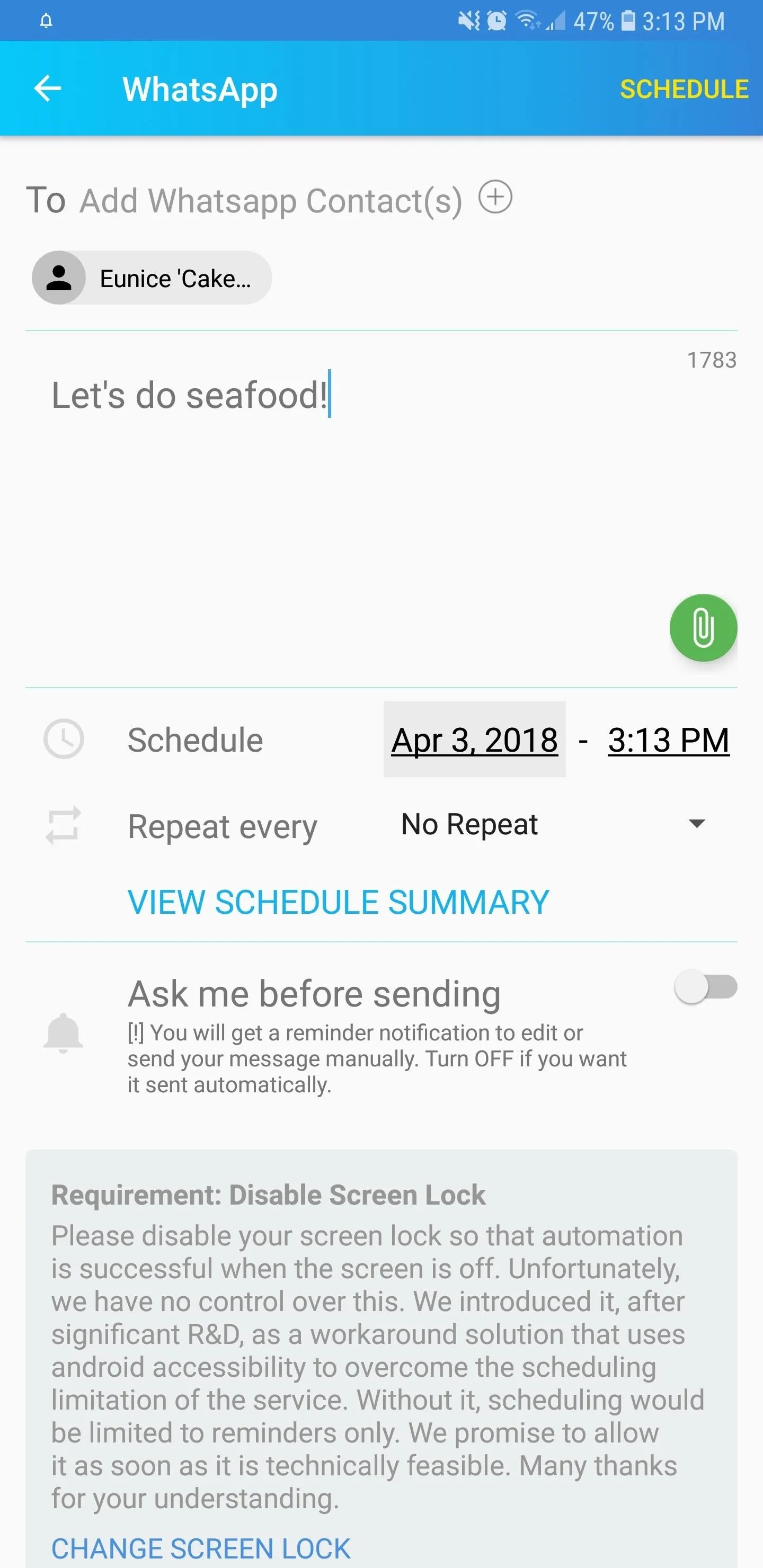
Task: Tap SCHEDULE to confirm the message
Action: [684, 90]
